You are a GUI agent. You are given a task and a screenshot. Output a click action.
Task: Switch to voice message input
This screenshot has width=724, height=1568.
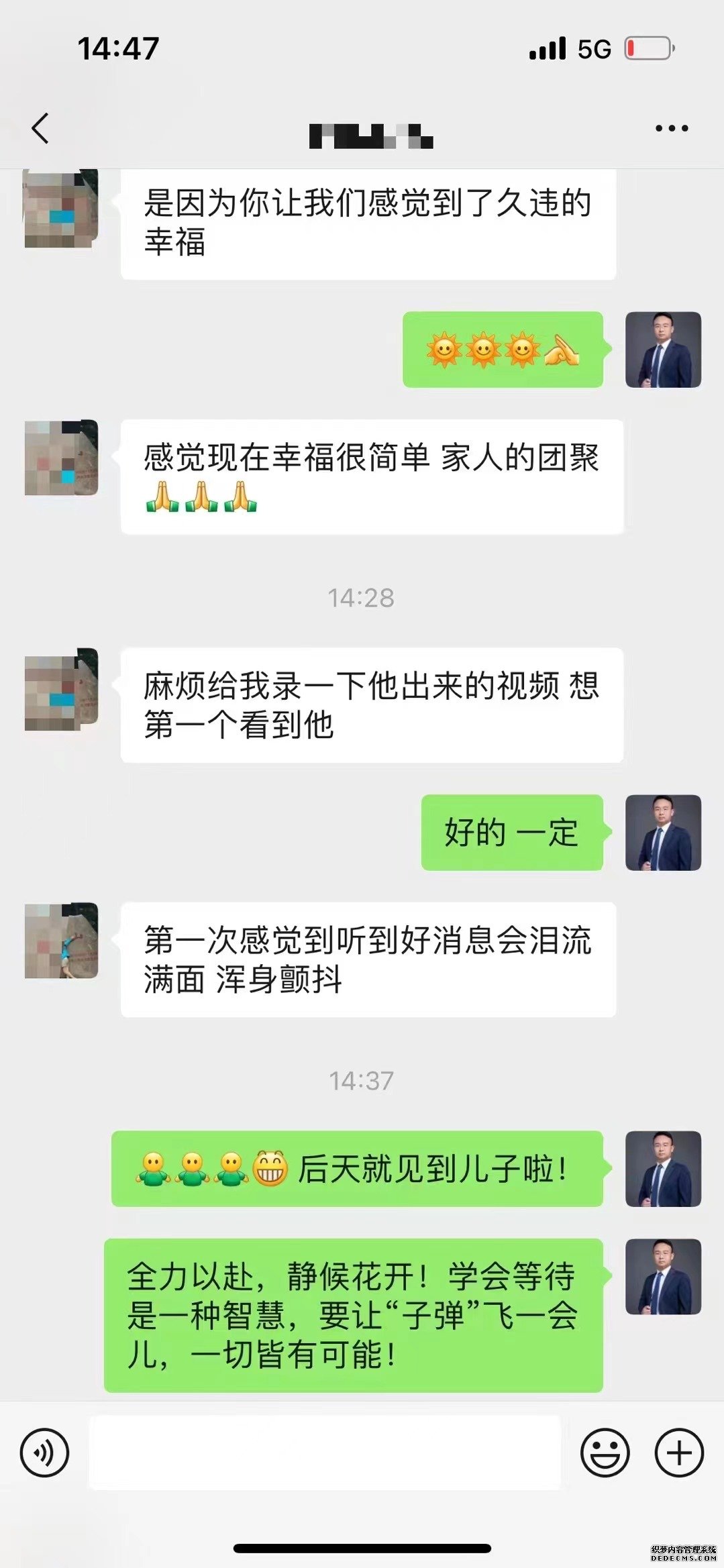(x=45, y=1453)
